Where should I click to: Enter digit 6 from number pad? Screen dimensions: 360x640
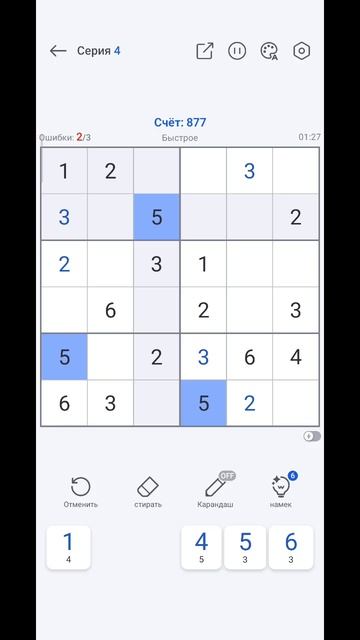point(291,547)
